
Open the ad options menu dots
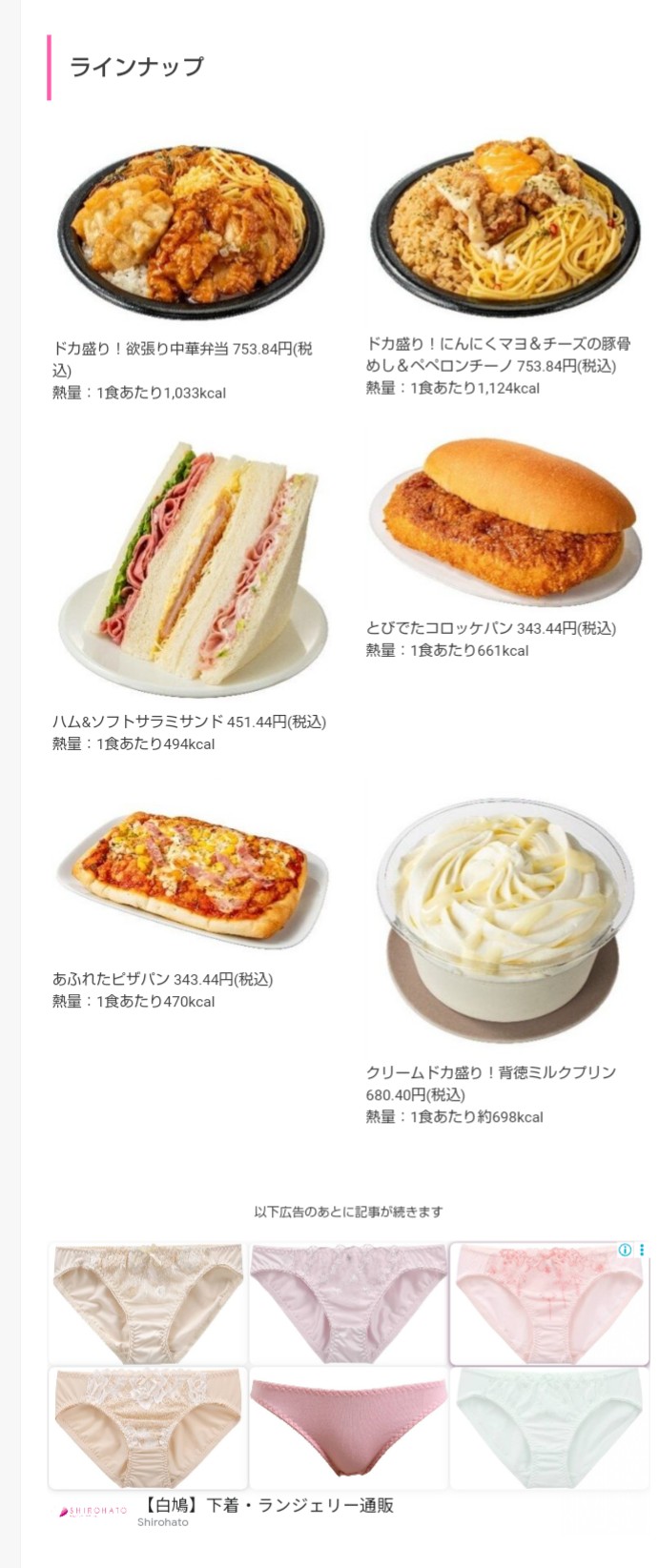(642, 1250)
